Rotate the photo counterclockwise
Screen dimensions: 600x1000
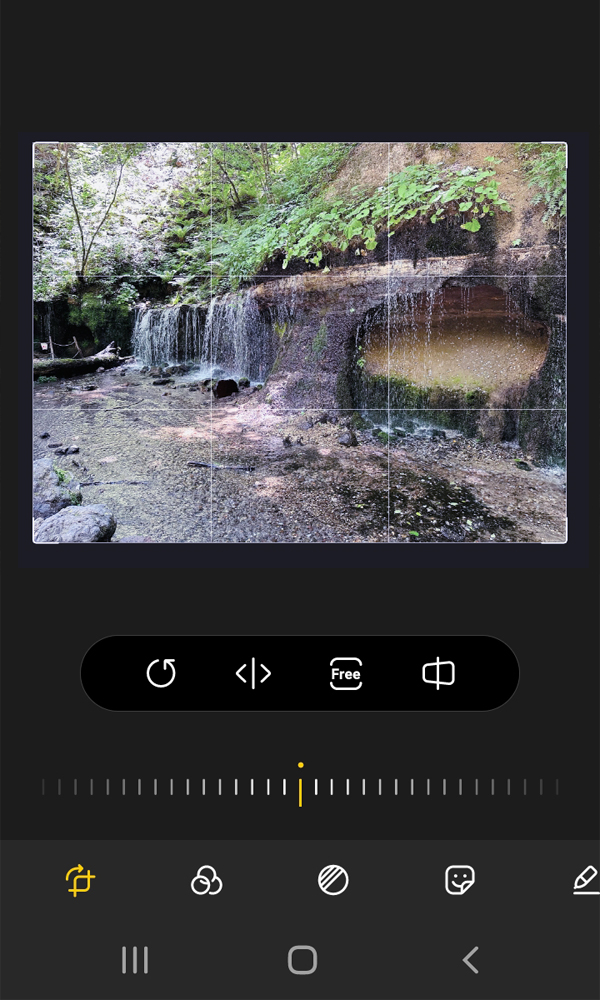pos(161,674)
